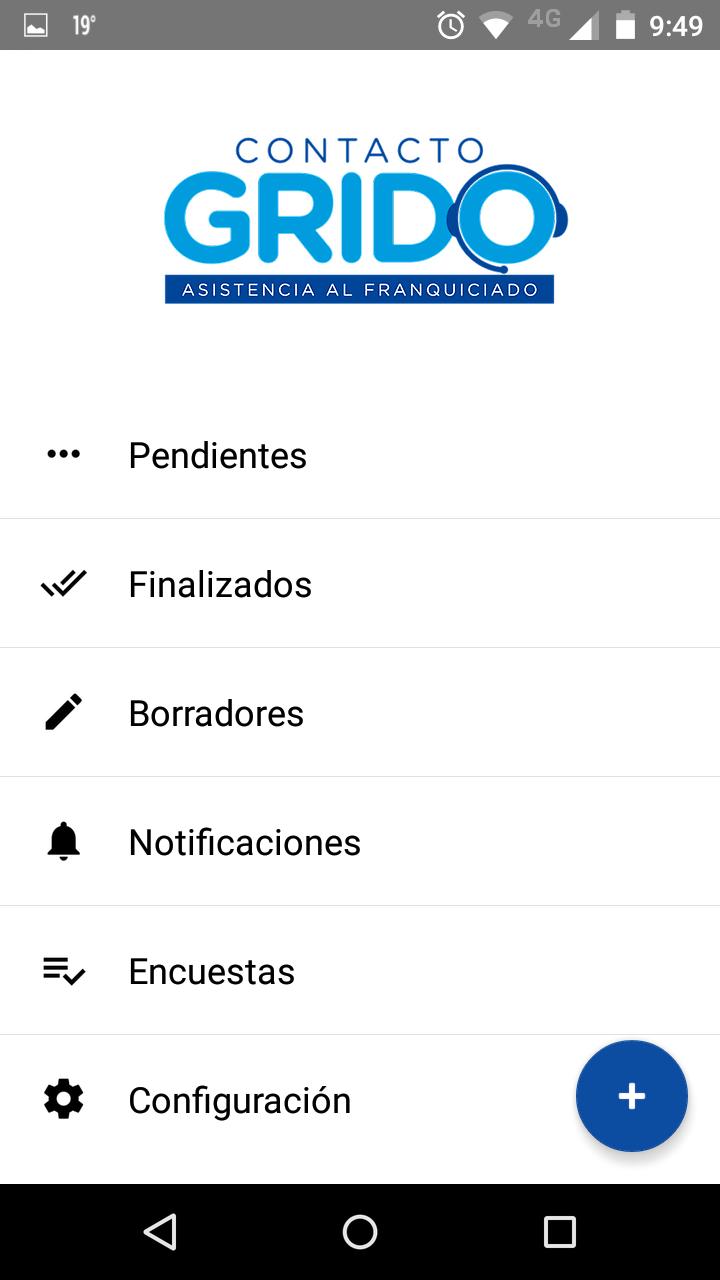Open the Pendientes list
Screen dimensions: 720x1280
(x=360, y=455)
